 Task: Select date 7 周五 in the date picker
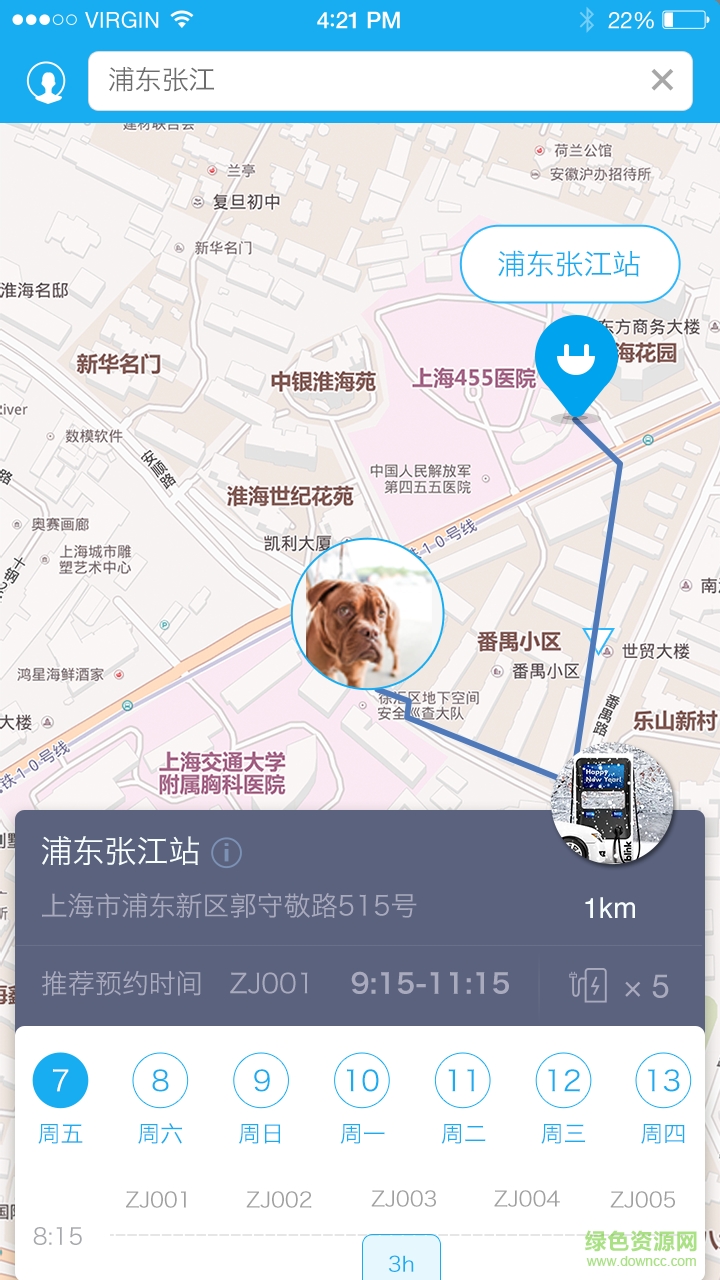[60, 1080]
